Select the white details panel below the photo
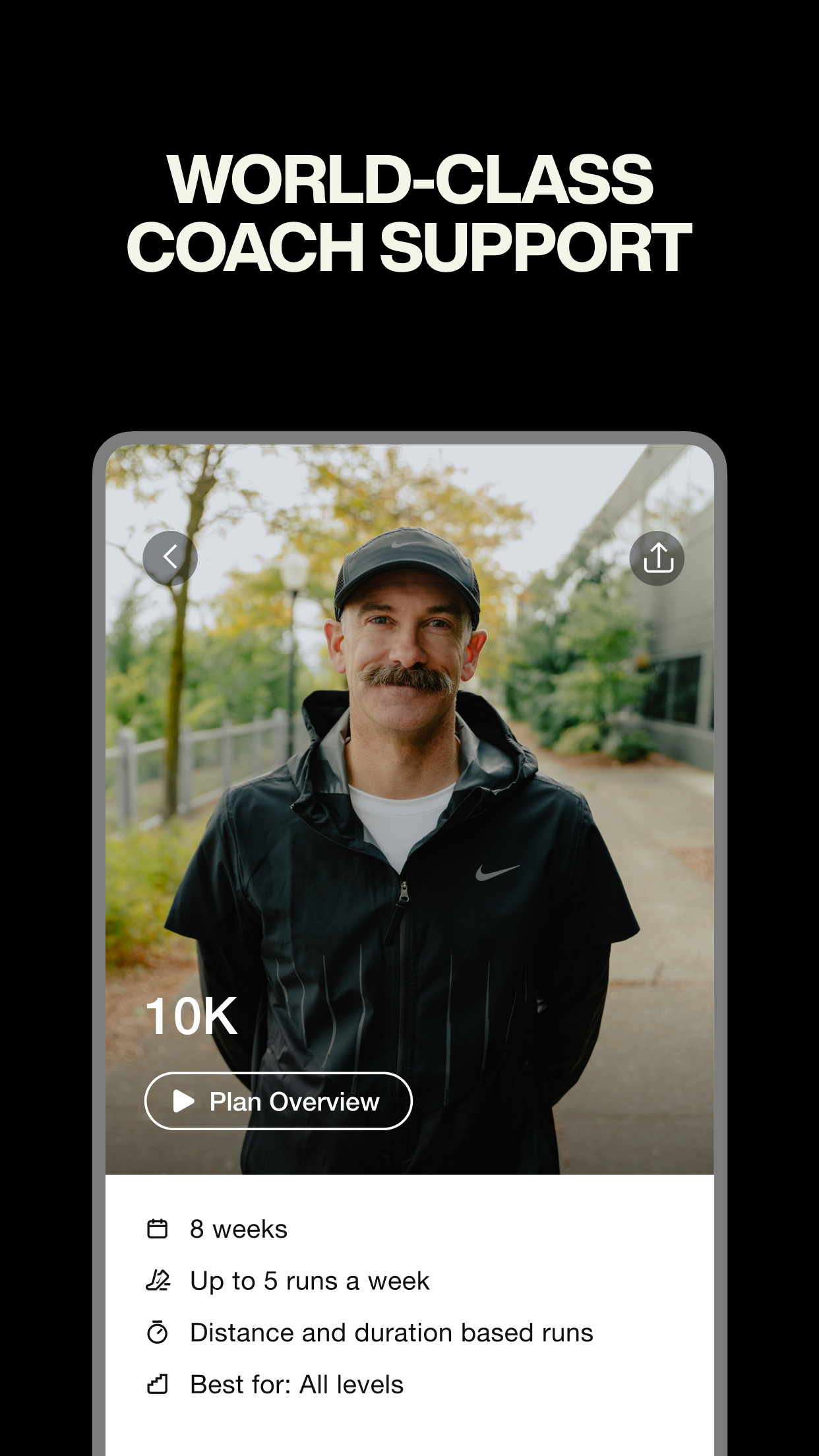 (x=409, y=1306)
